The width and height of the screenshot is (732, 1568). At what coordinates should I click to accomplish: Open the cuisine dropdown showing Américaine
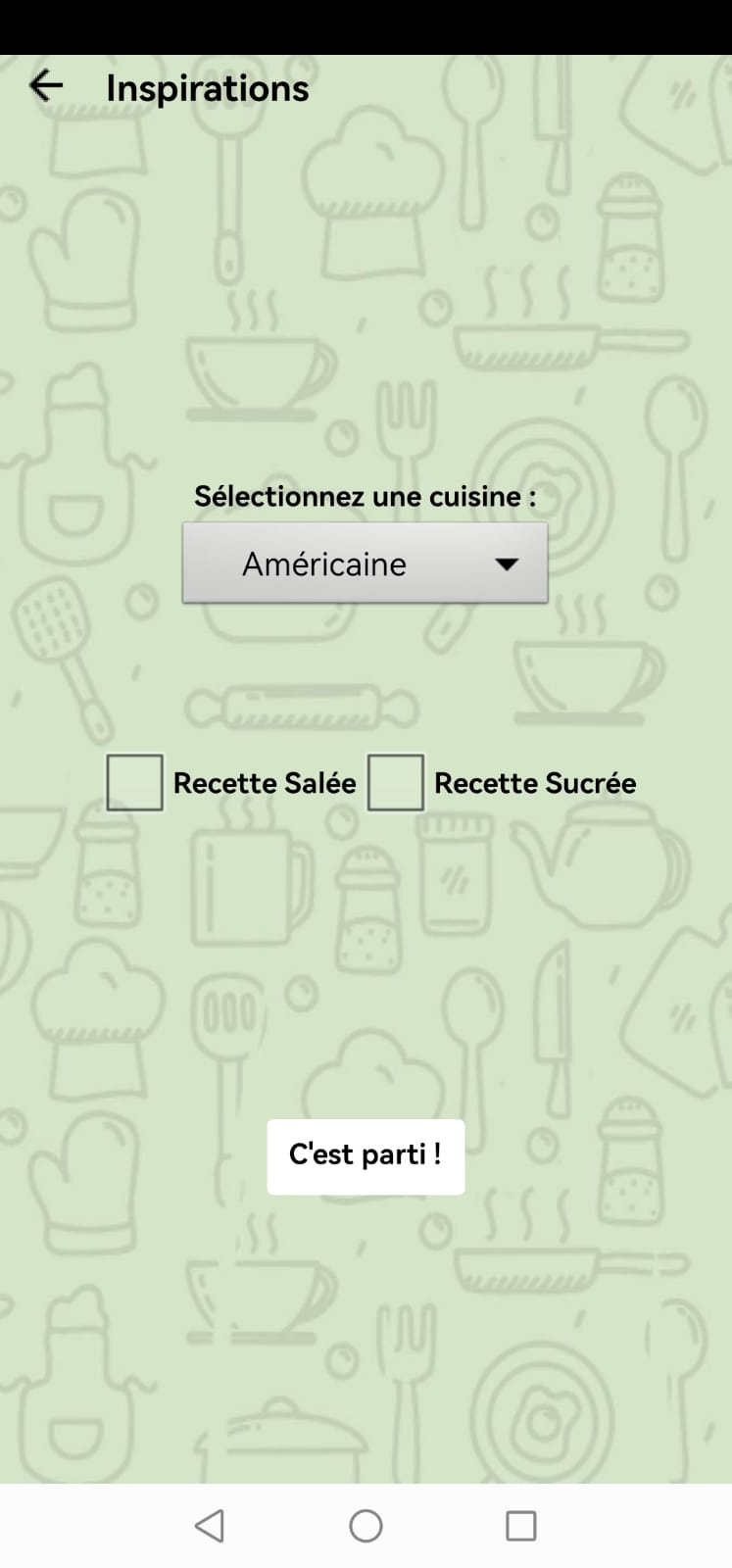(365, 563)
